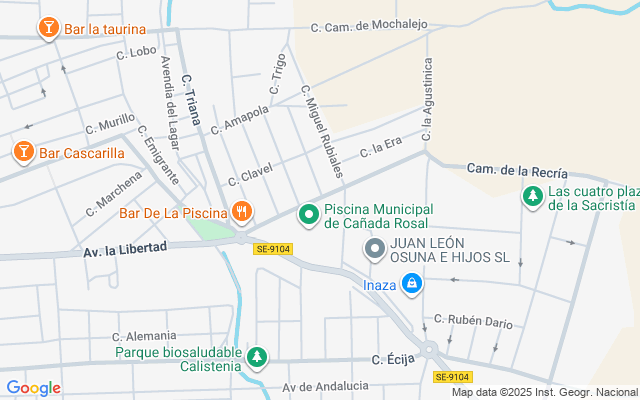
Task: Open the Inaza shopping pin
Action: click(x=411, y=285)
